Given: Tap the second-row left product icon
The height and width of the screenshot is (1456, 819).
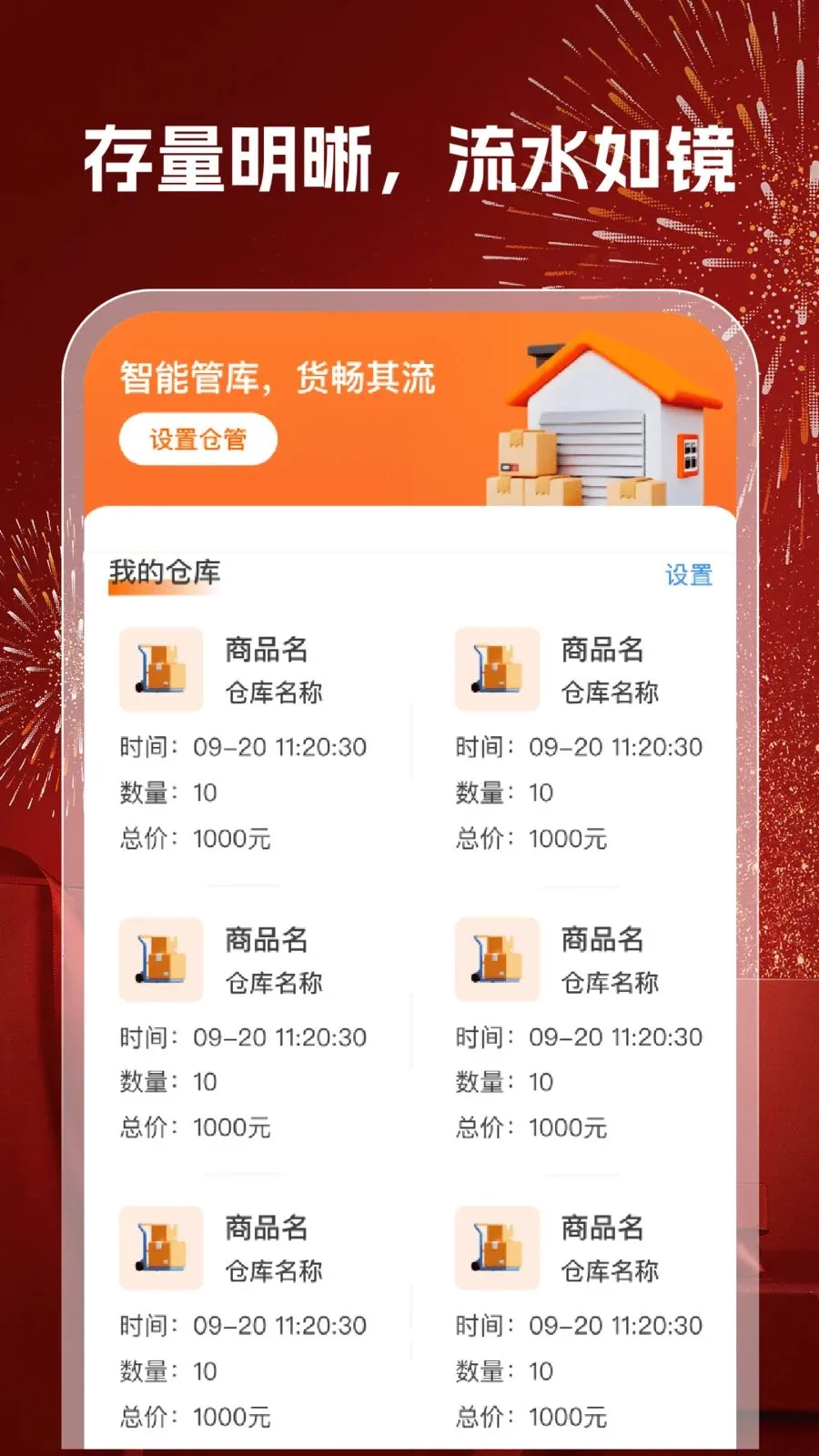Looking at the screenshot, I should point(162,960).
